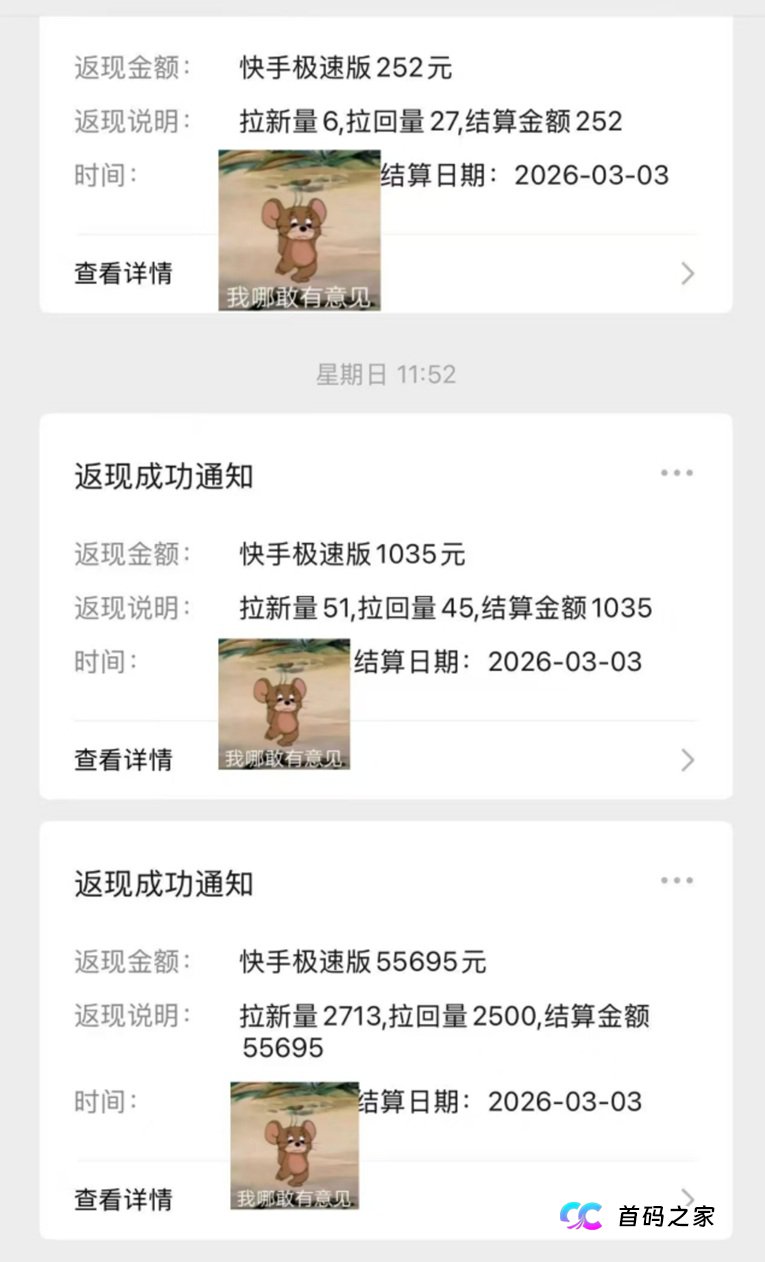Expand the middle card via its right arrow
This screenshot has width=765, height=1262.
tap(686, 760)
